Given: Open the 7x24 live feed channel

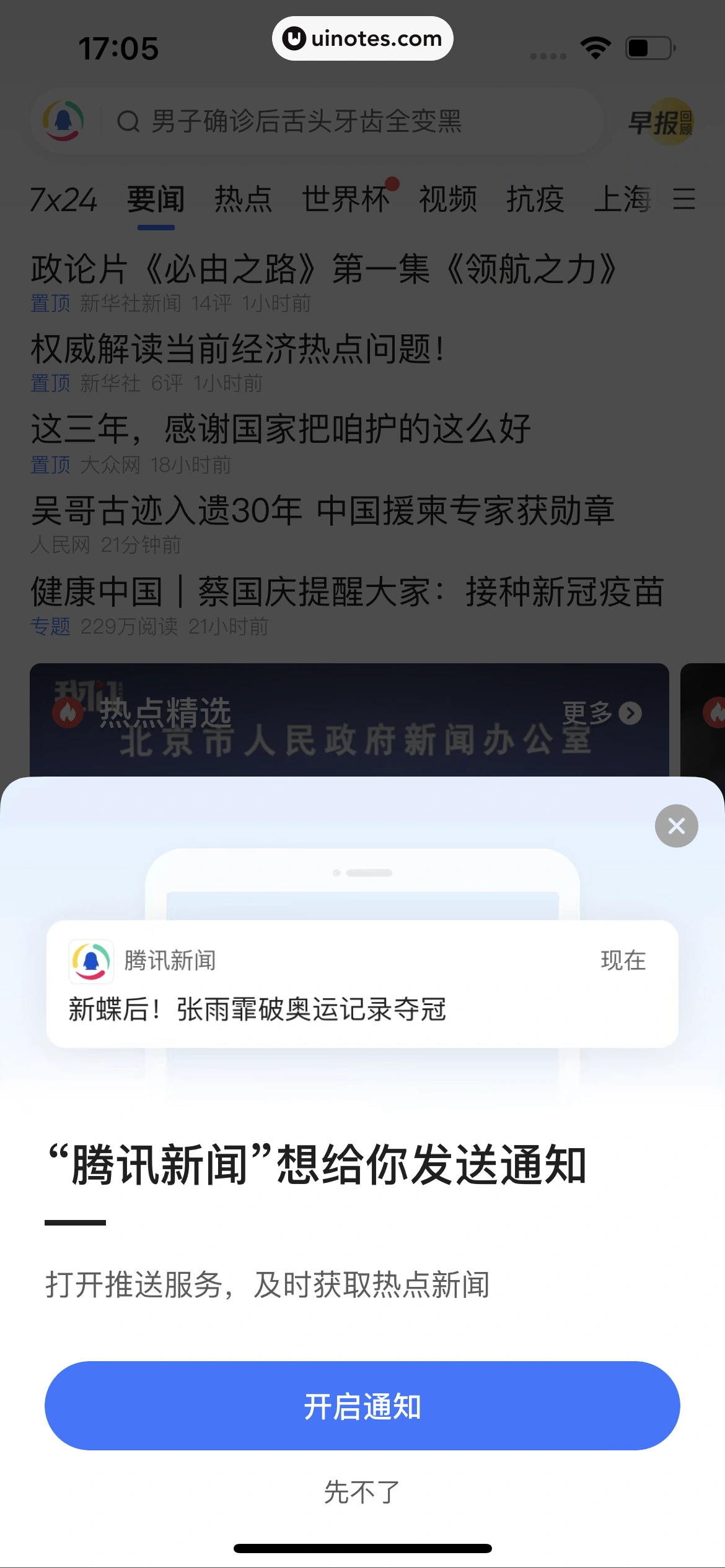Looking at the screenshot, I should [64, 199].
